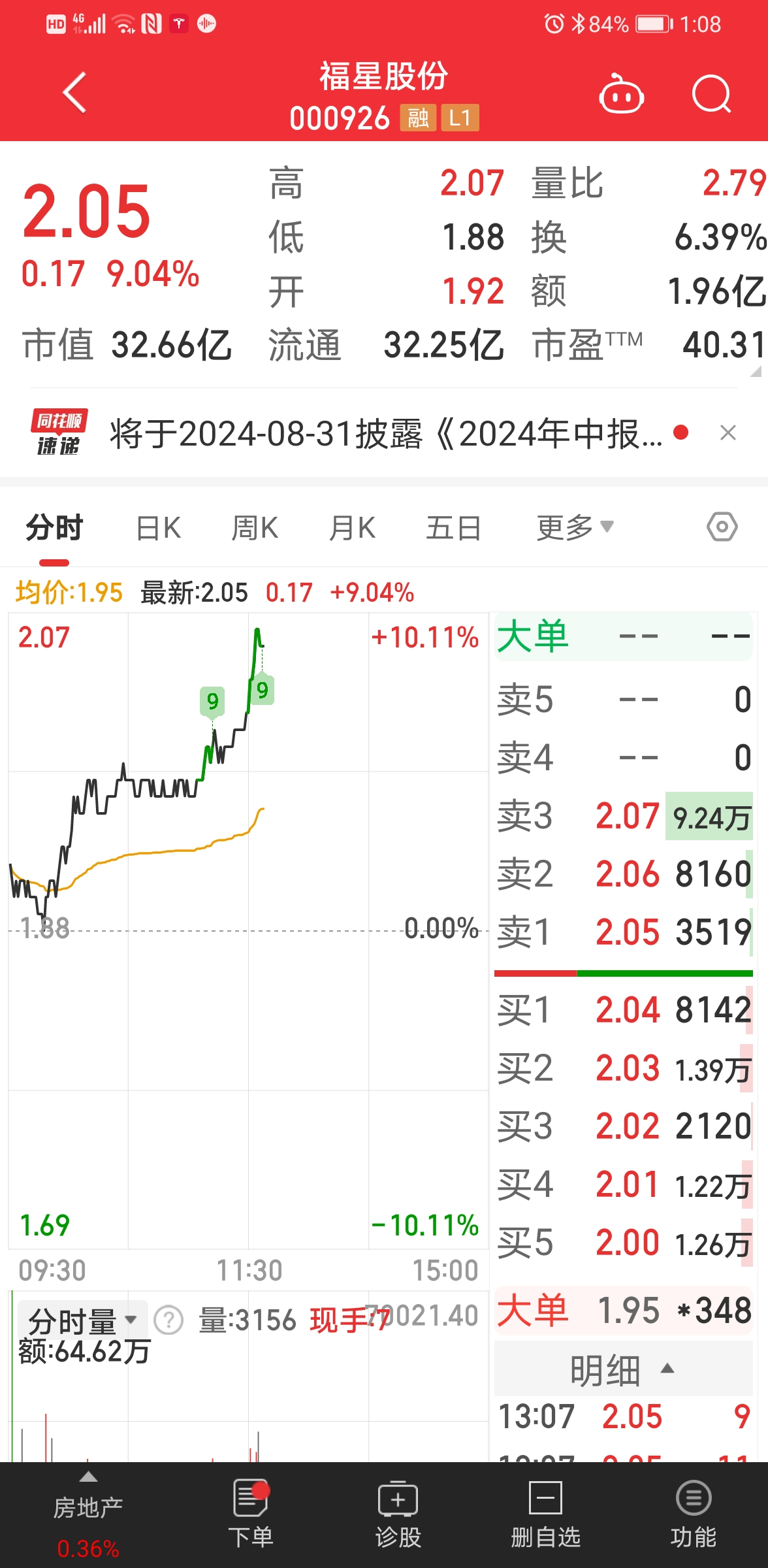The height and width of the screenshot is (1568, 768).
Task: Dismiss the news banner
Action: coord(728,433)
